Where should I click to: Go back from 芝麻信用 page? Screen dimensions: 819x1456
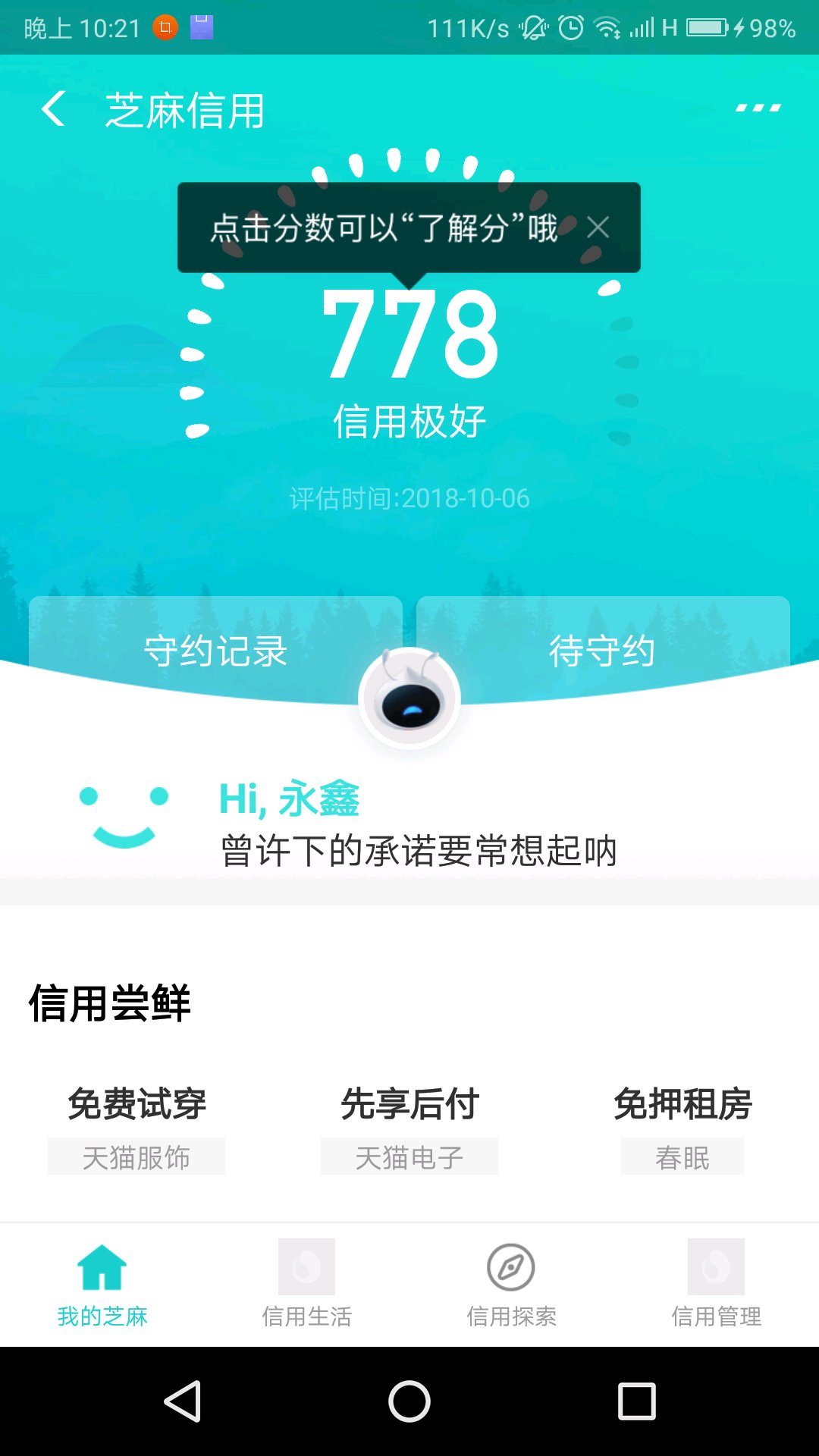(x=53, y=110)
